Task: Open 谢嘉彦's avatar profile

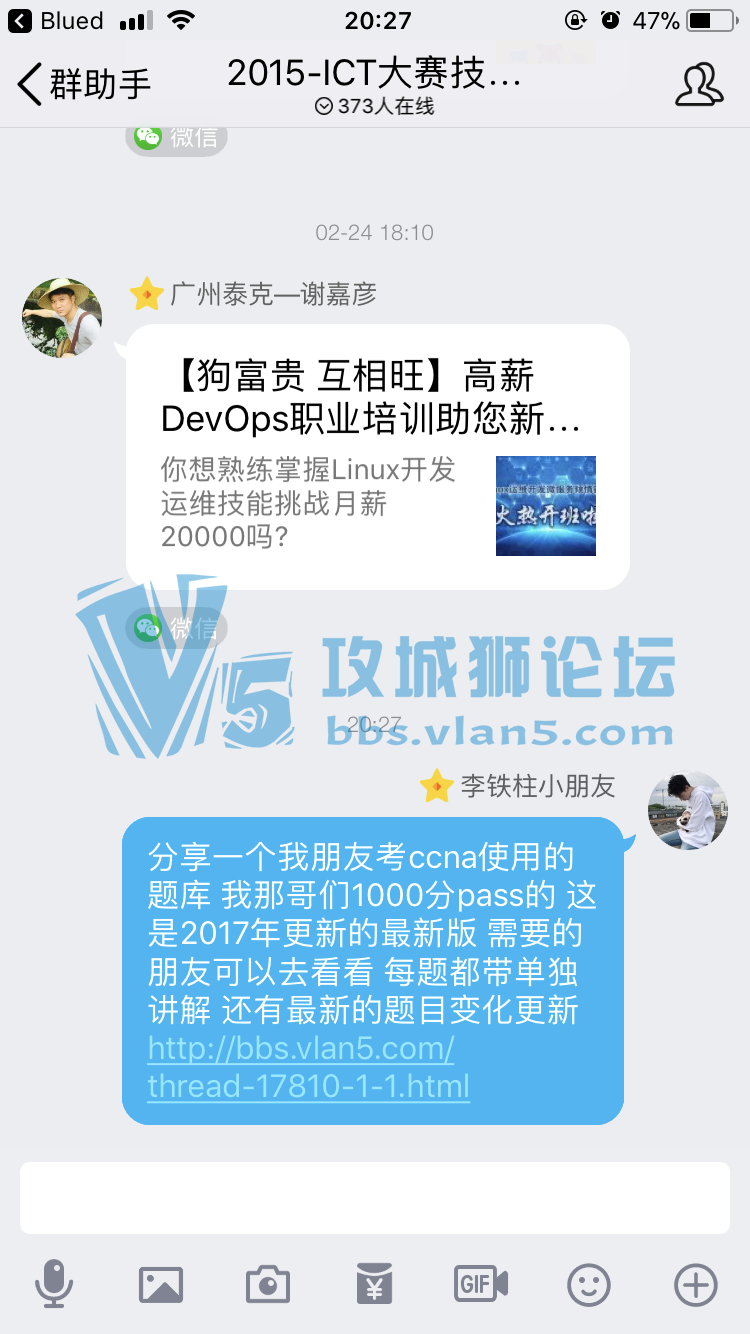Action: (62, 318)
